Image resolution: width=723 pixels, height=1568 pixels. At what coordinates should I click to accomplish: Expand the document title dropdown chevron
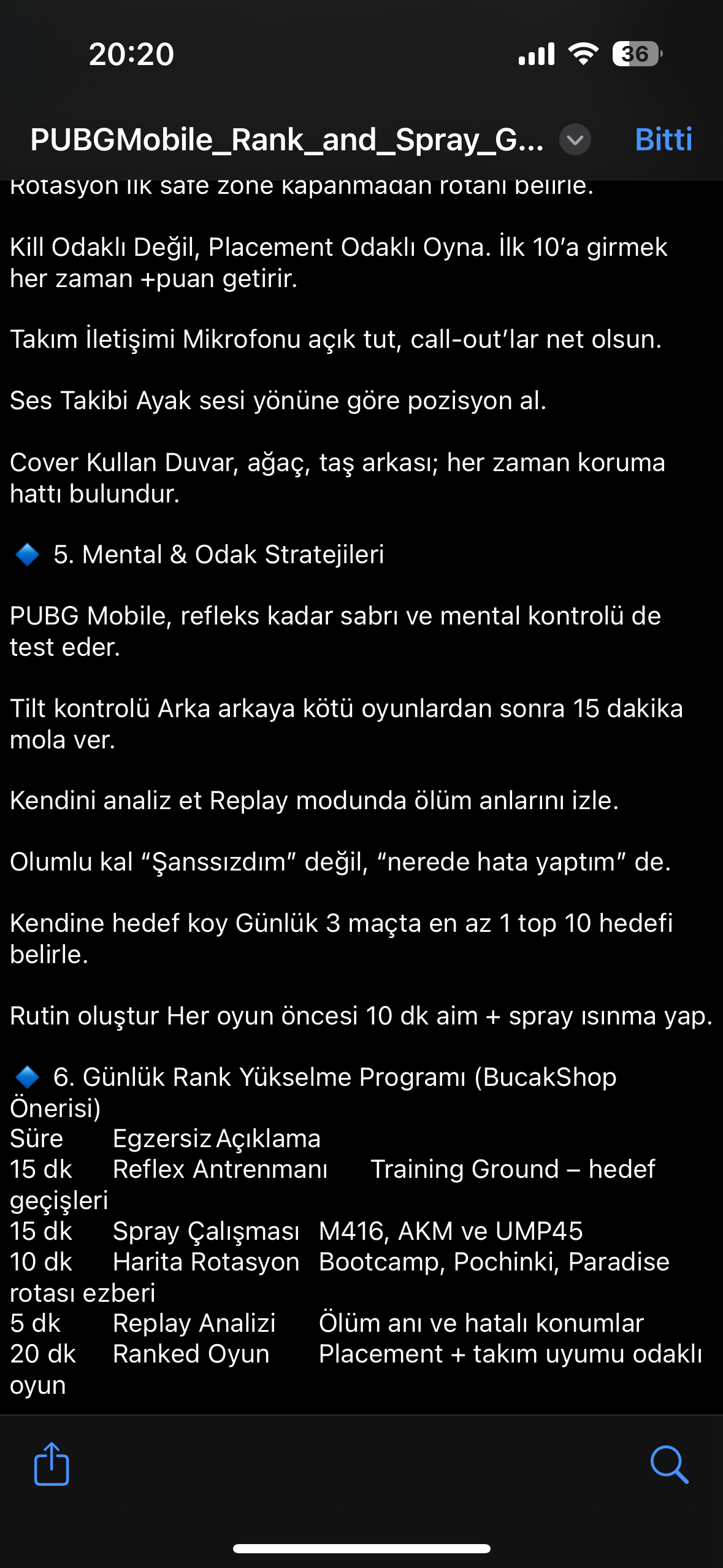pyautogui.click(x=575, y=140)
